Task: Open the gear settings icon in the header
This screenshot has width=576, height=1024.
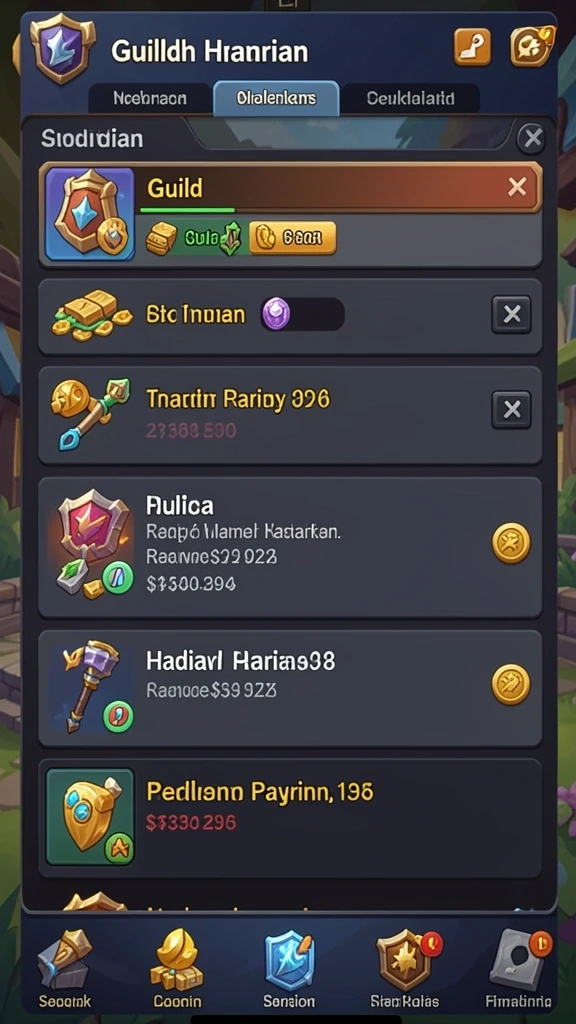Action: (531, 46)
